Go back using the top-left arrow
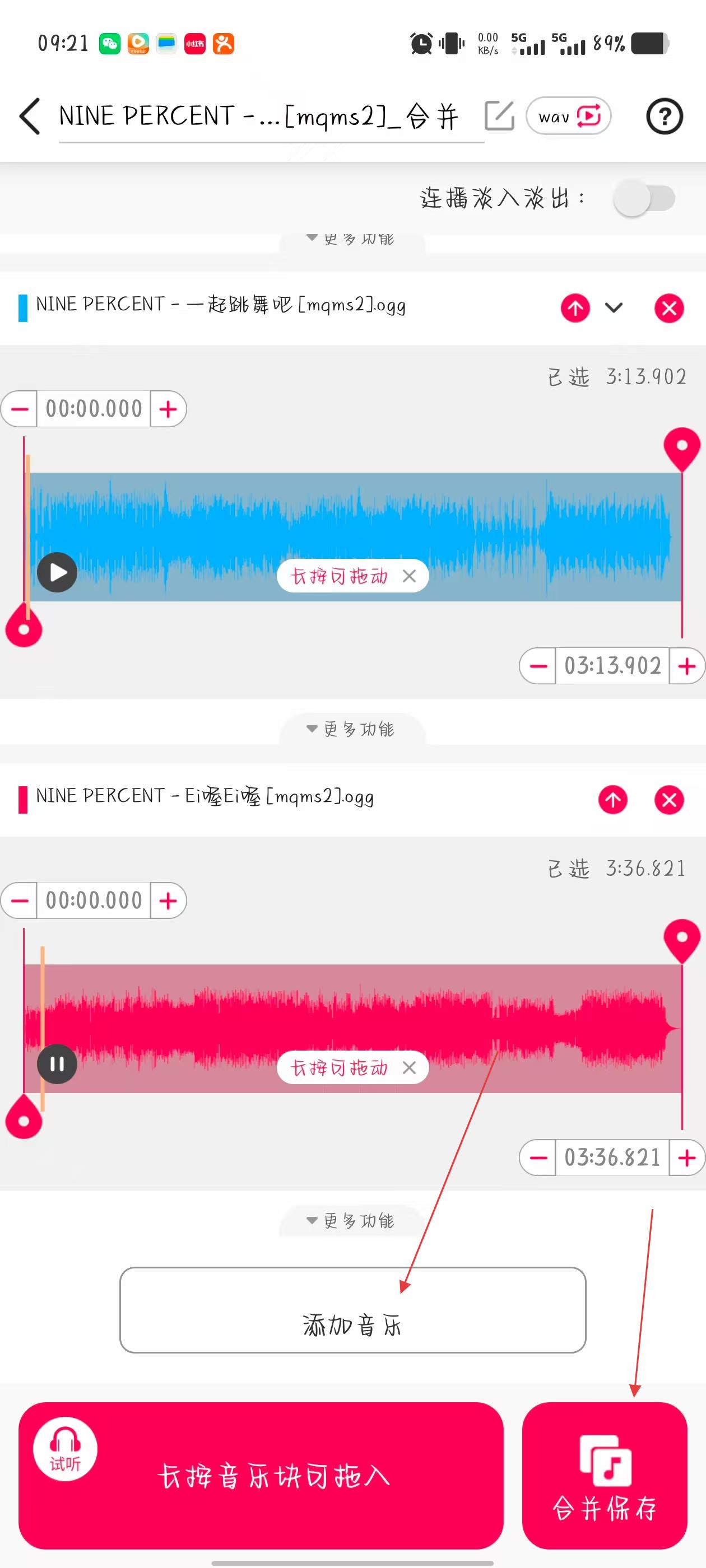 [30, 116]
